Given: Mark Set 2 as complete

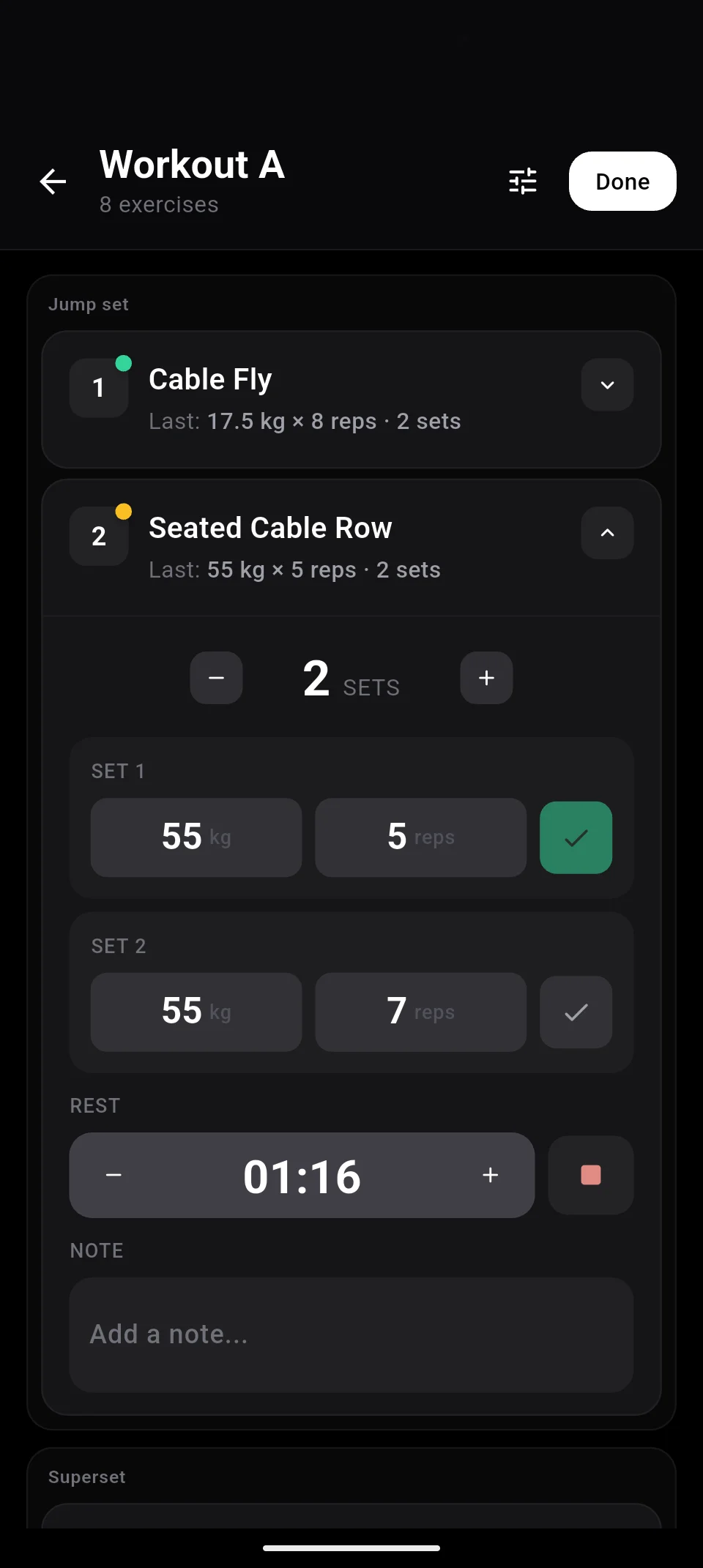Looking at the screenshot, I should point(576,1012).
